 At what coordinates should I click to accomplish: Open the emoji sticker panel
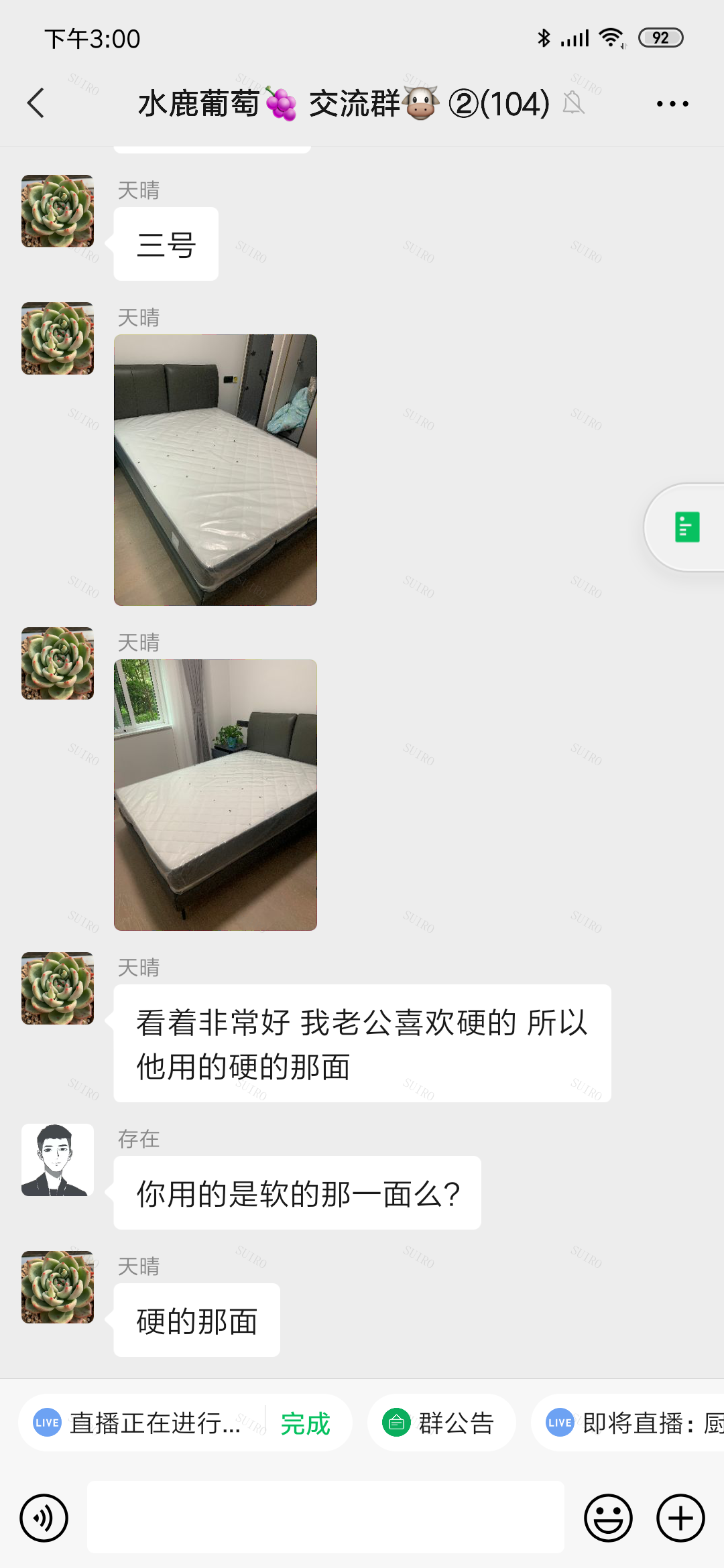point(608,1518)
